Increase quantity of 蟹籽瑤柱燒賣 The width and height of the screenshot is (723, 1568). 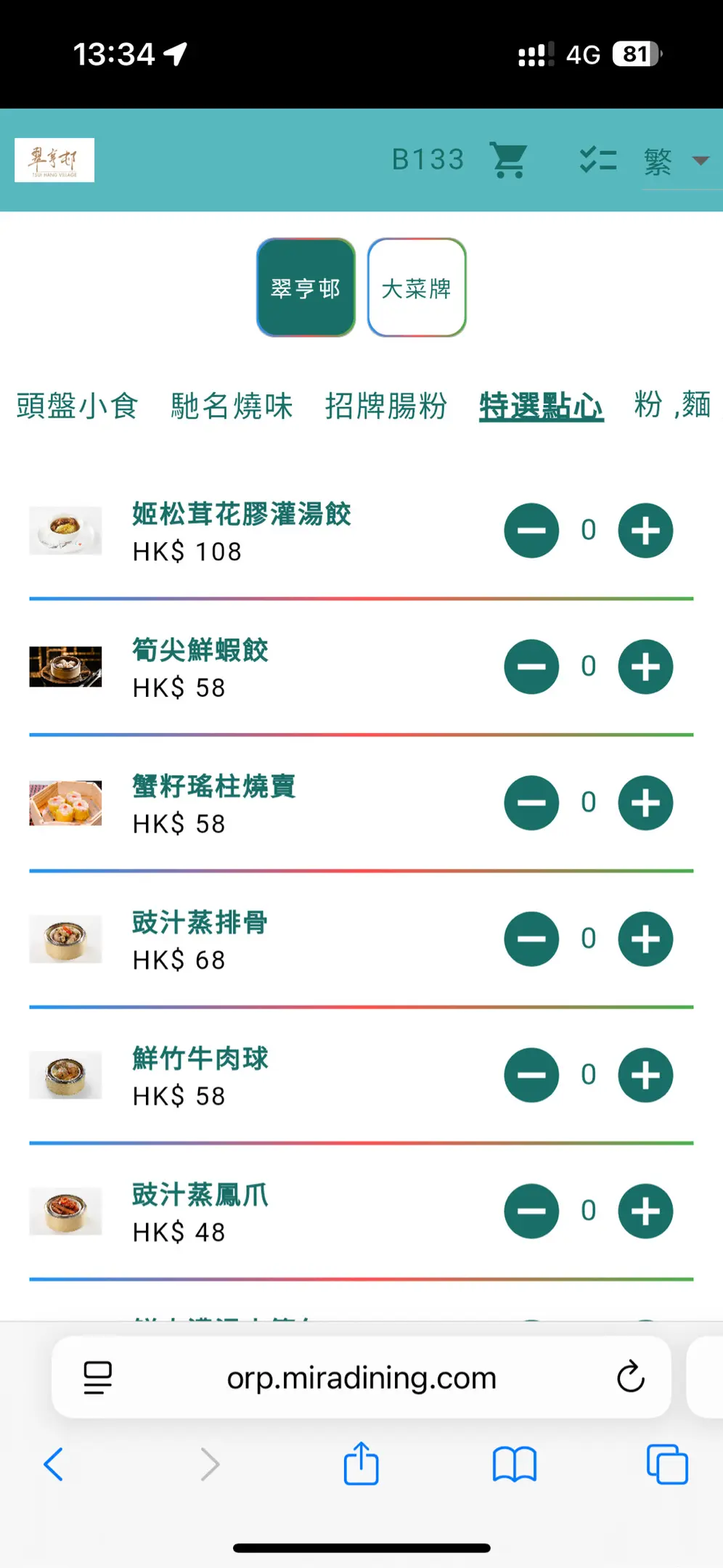click(645, 803)
